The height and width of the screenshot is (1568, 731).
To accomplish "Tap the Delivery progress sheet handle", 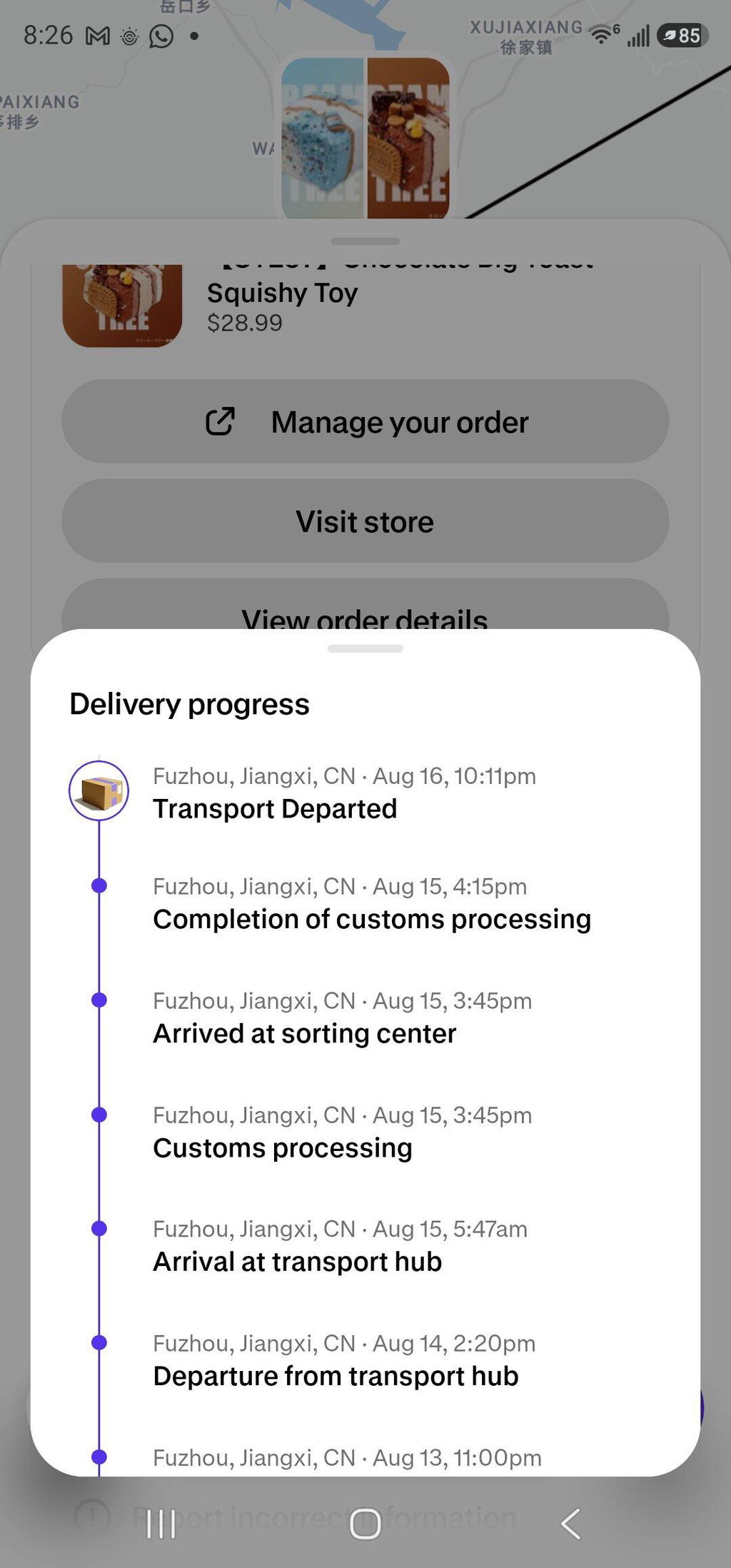I will [x=365, y=648].
